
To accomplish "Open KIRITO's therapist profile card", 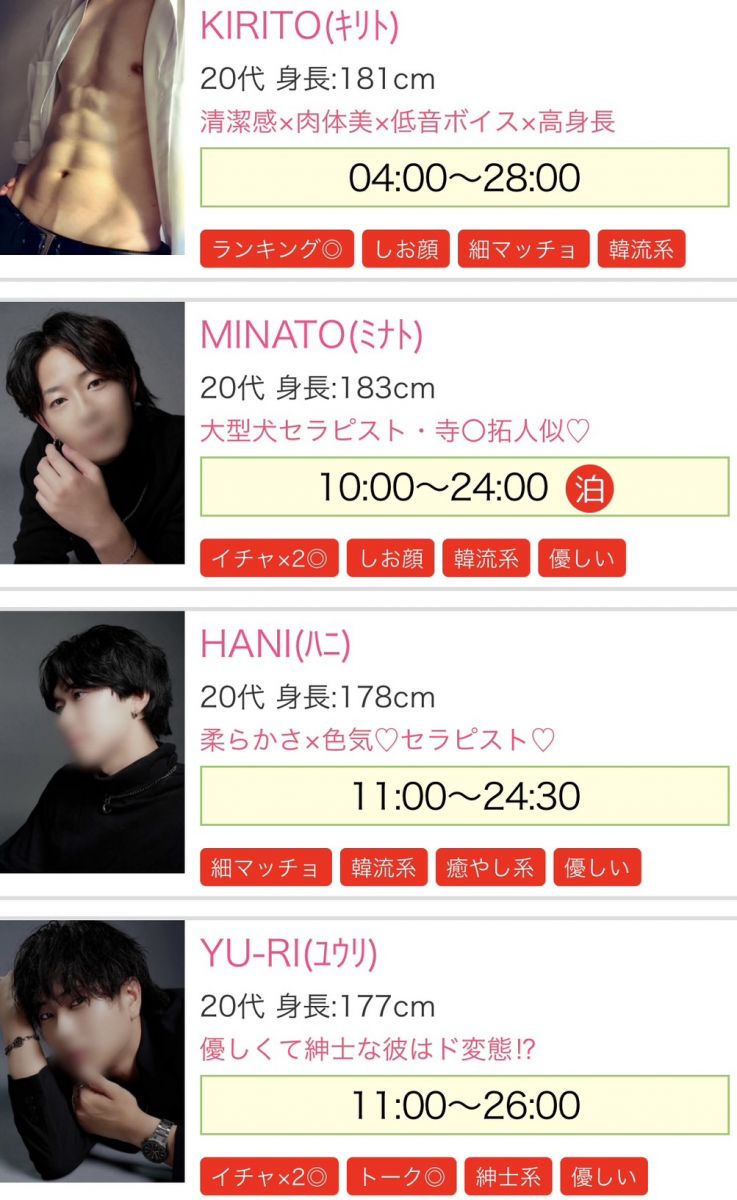I will (299, 27).
